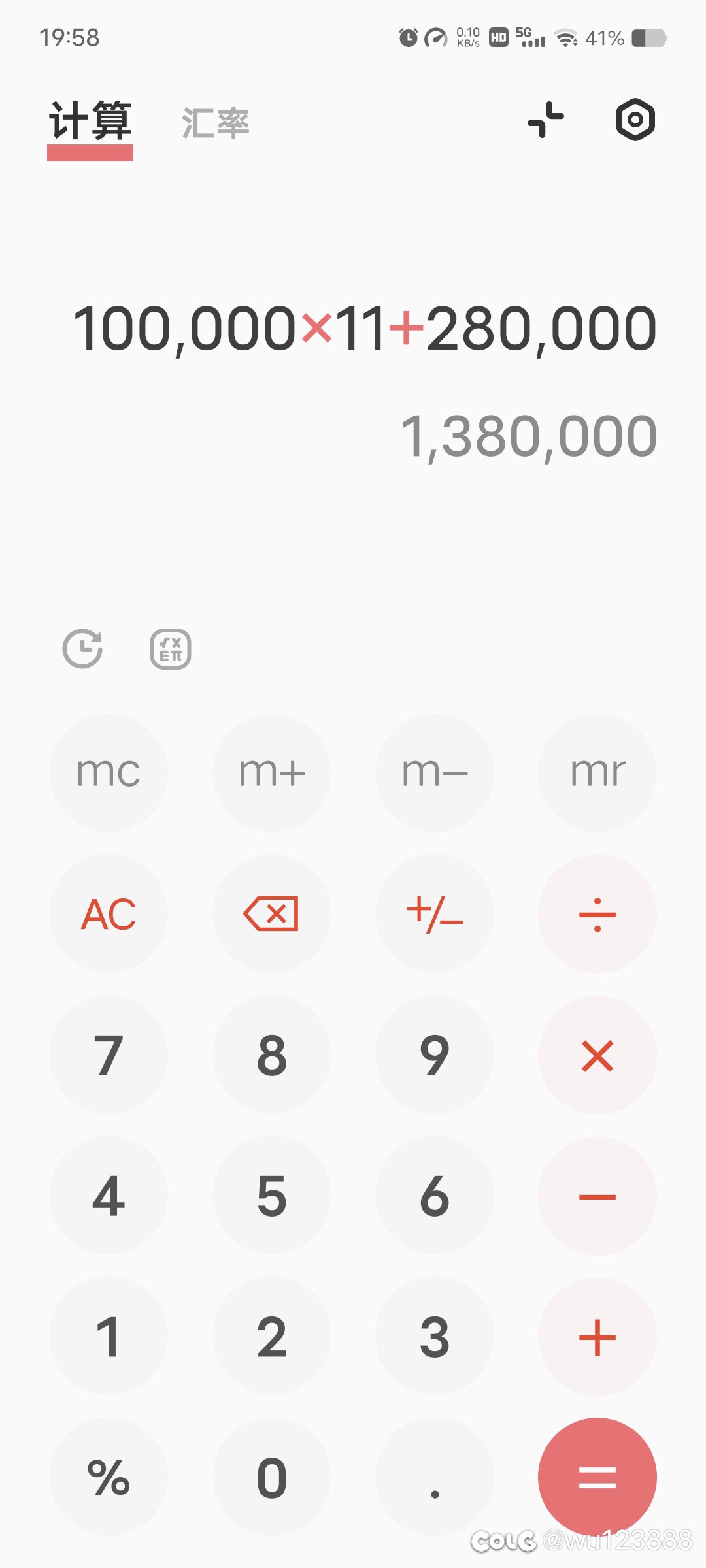Add result to memory with m+
Screen dimensions: 706x1568
click(272, 772)
